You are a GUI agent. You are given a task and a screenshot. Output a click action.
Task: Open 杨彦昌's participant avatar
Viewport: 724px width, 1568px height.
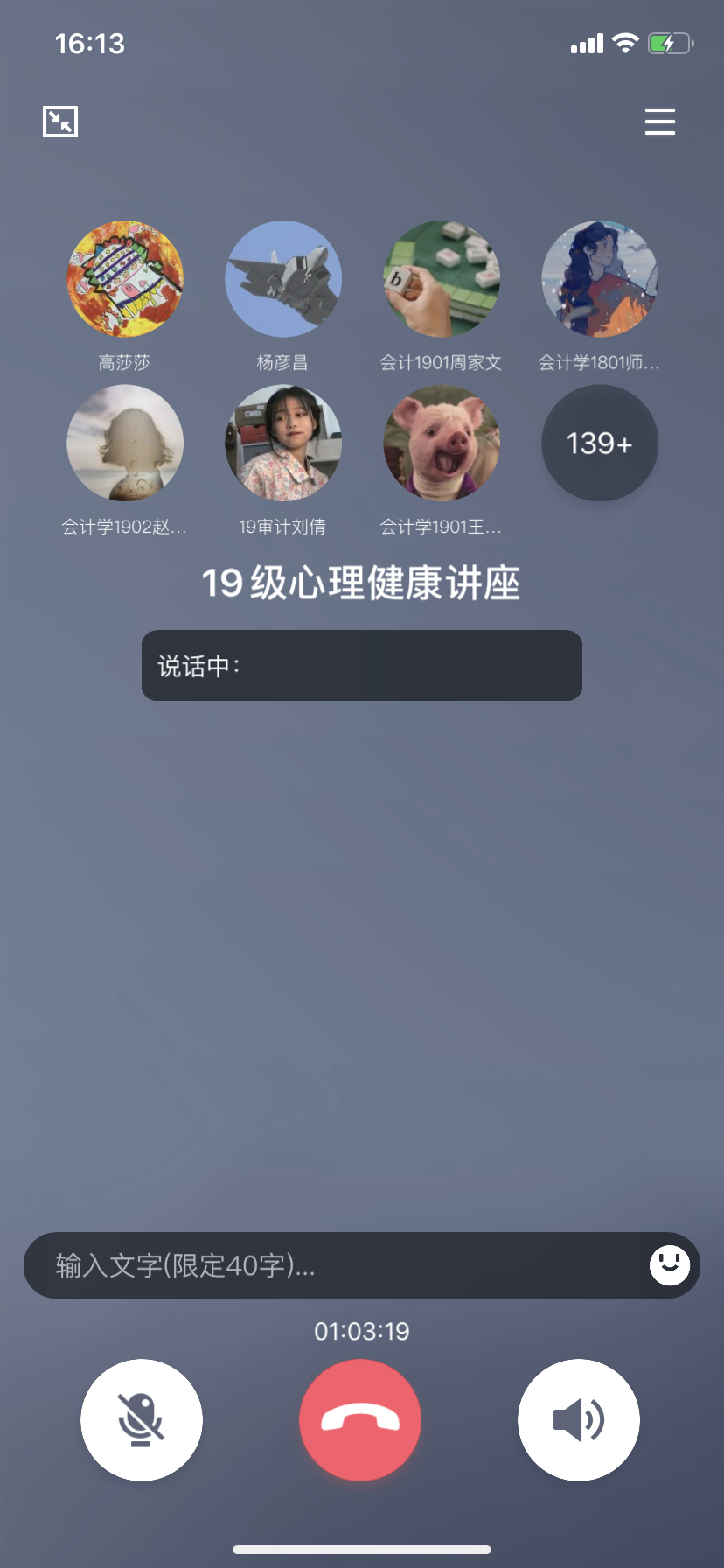pos(283,279)
